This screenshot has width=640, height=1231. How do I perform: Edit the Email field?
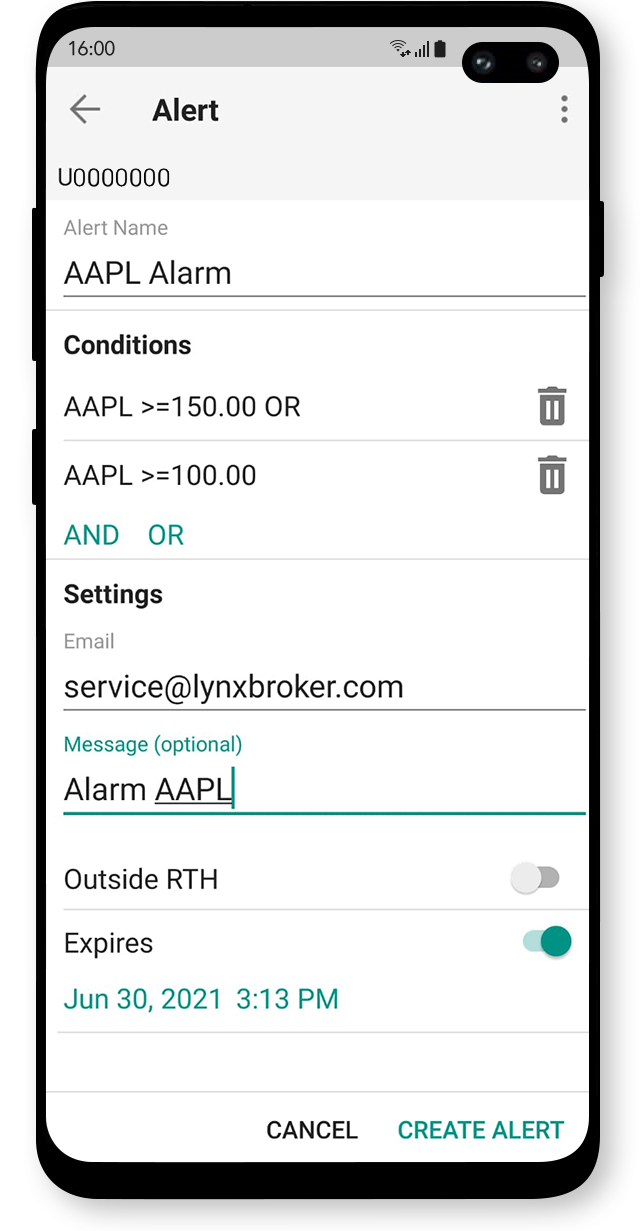[324, 688]
